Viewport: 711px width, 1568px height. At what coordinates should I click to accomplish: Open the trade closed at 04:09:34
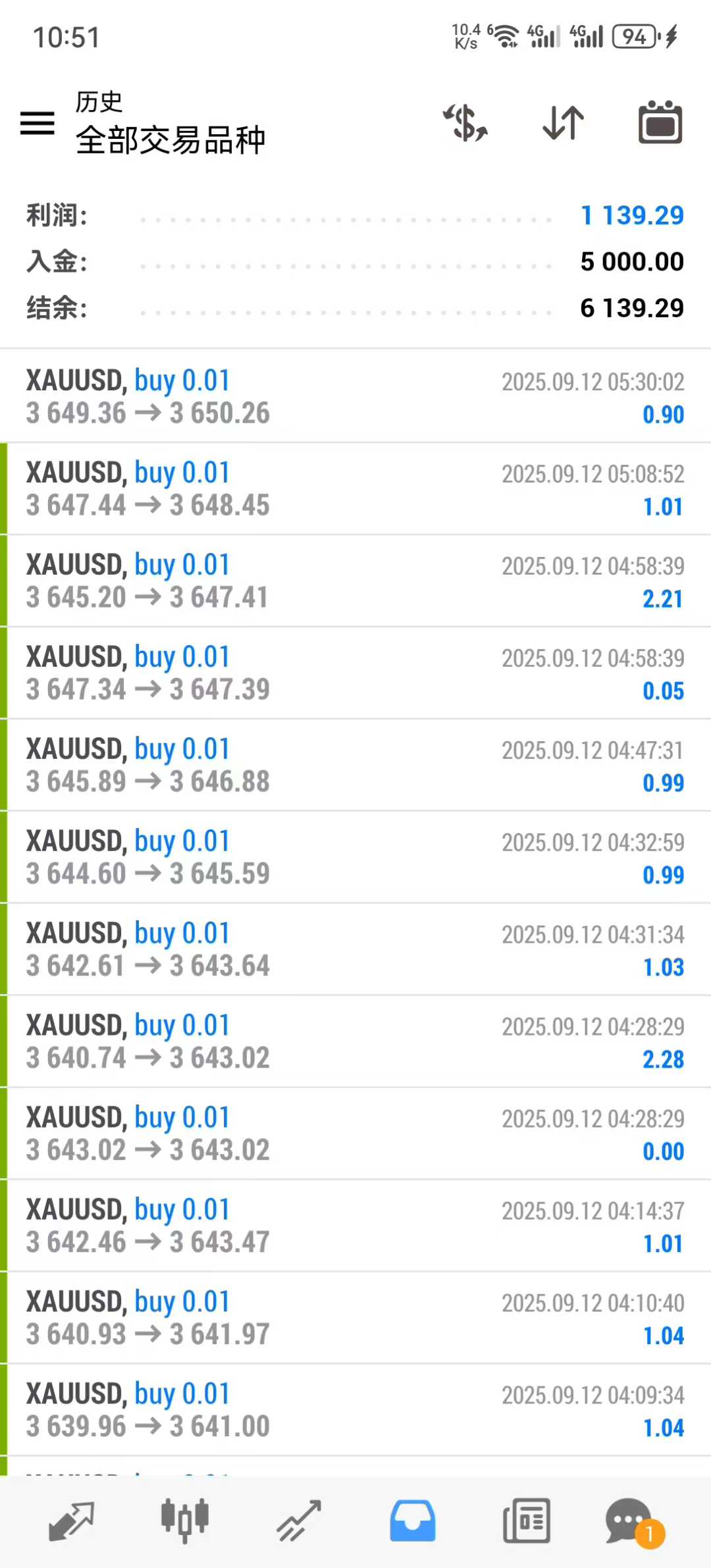355,1410
